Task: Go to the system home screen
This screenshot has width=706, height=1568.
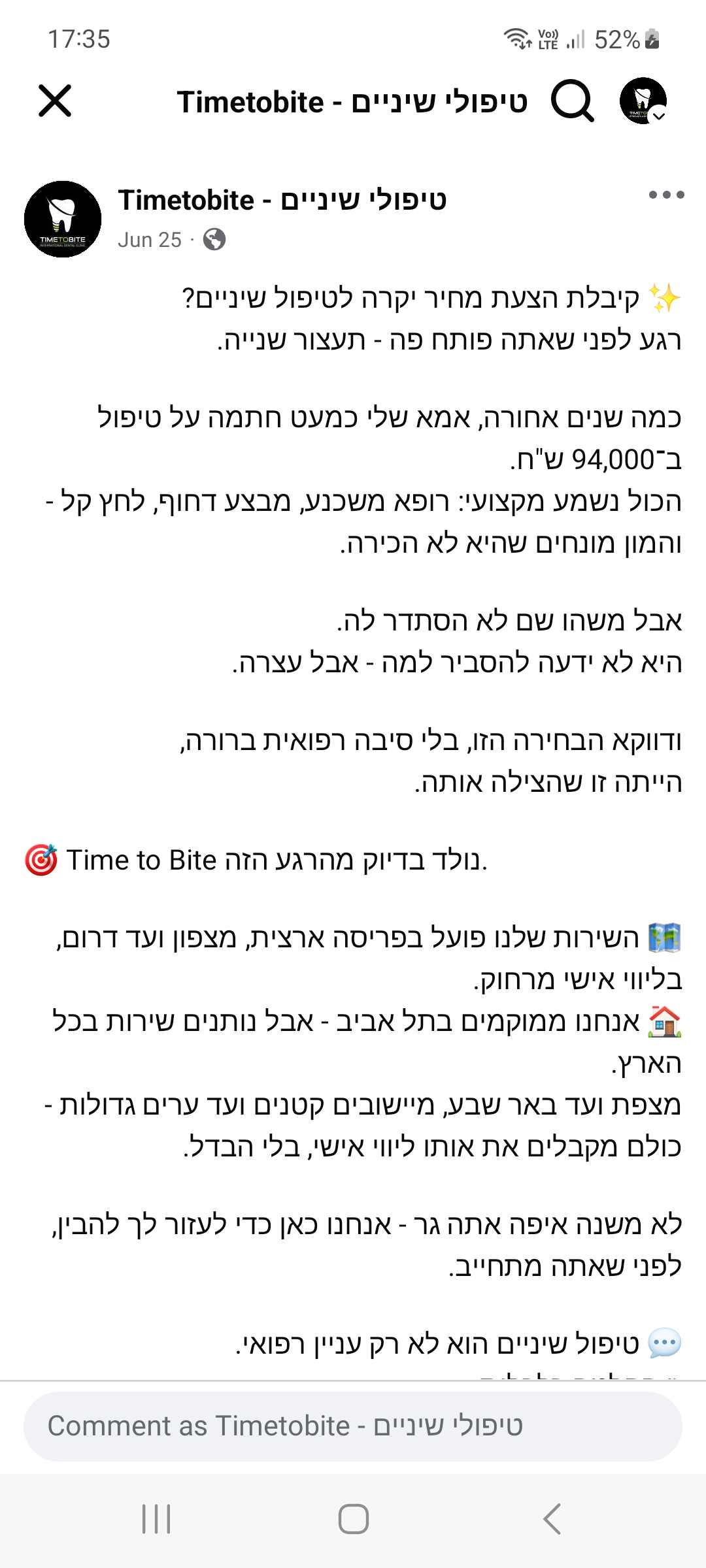Action: [353, 1518]
